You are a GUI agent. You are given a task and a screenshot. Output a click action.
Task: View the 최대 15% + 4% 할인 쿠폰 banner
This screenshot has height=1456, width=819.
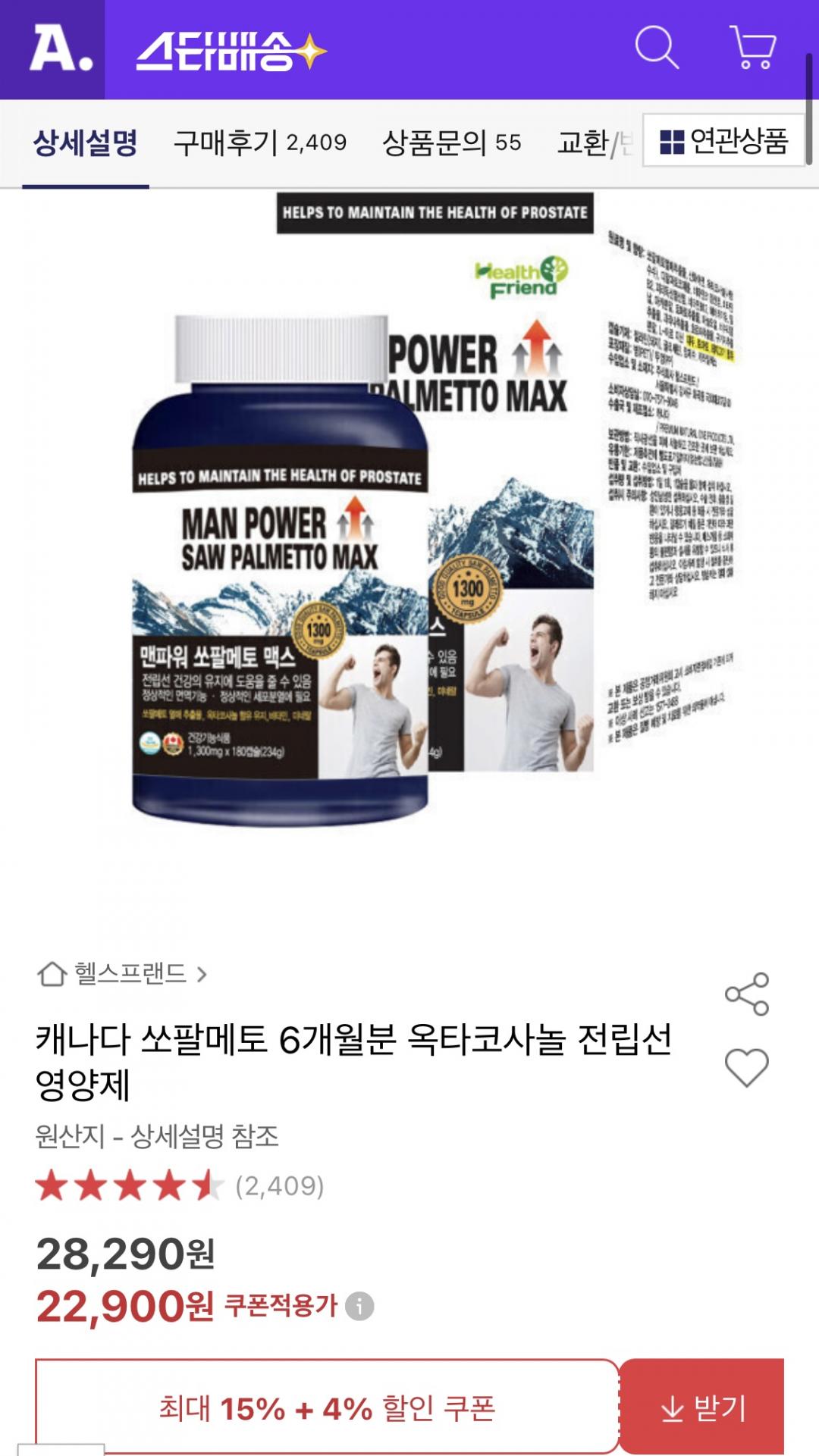coord(327,1408)
